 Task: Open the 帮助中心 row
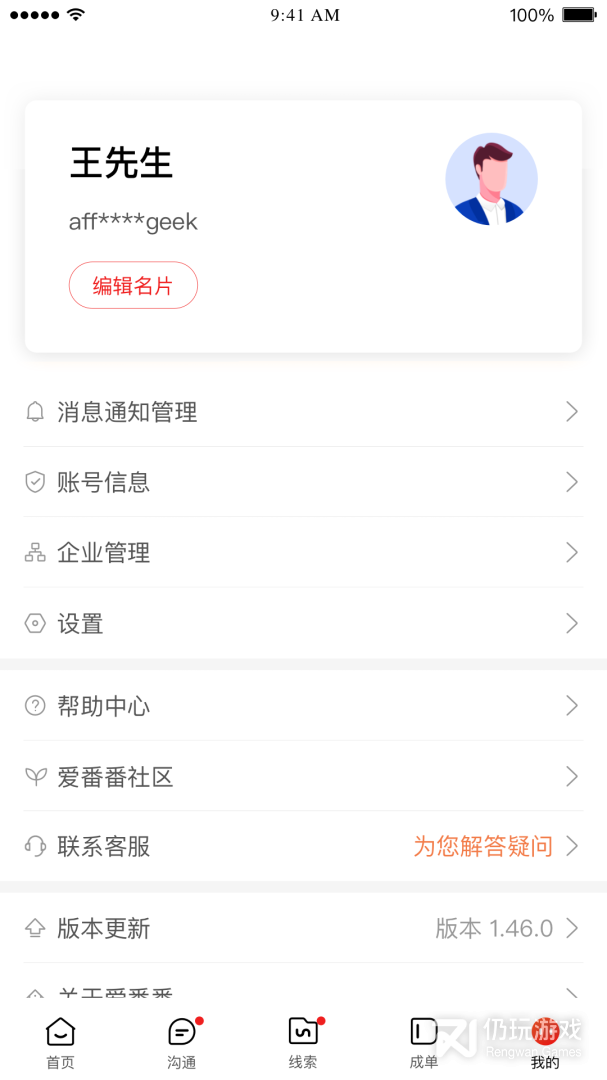coord(303,706)
